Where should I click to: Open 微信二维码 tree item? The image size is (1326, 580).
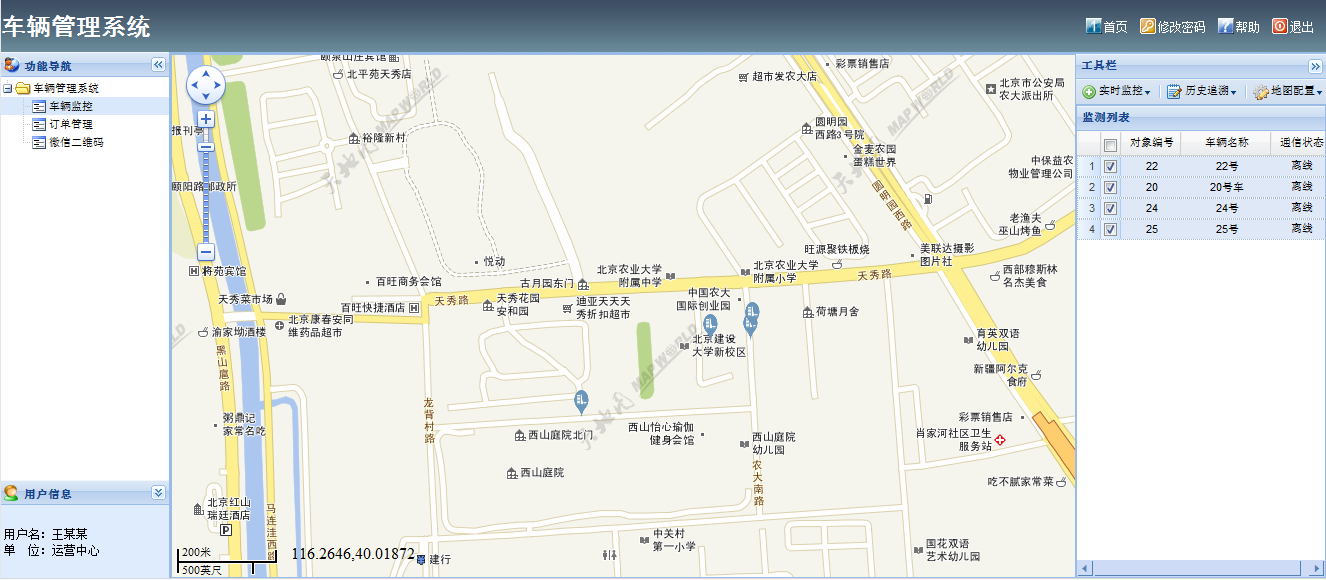pos(76,142)
